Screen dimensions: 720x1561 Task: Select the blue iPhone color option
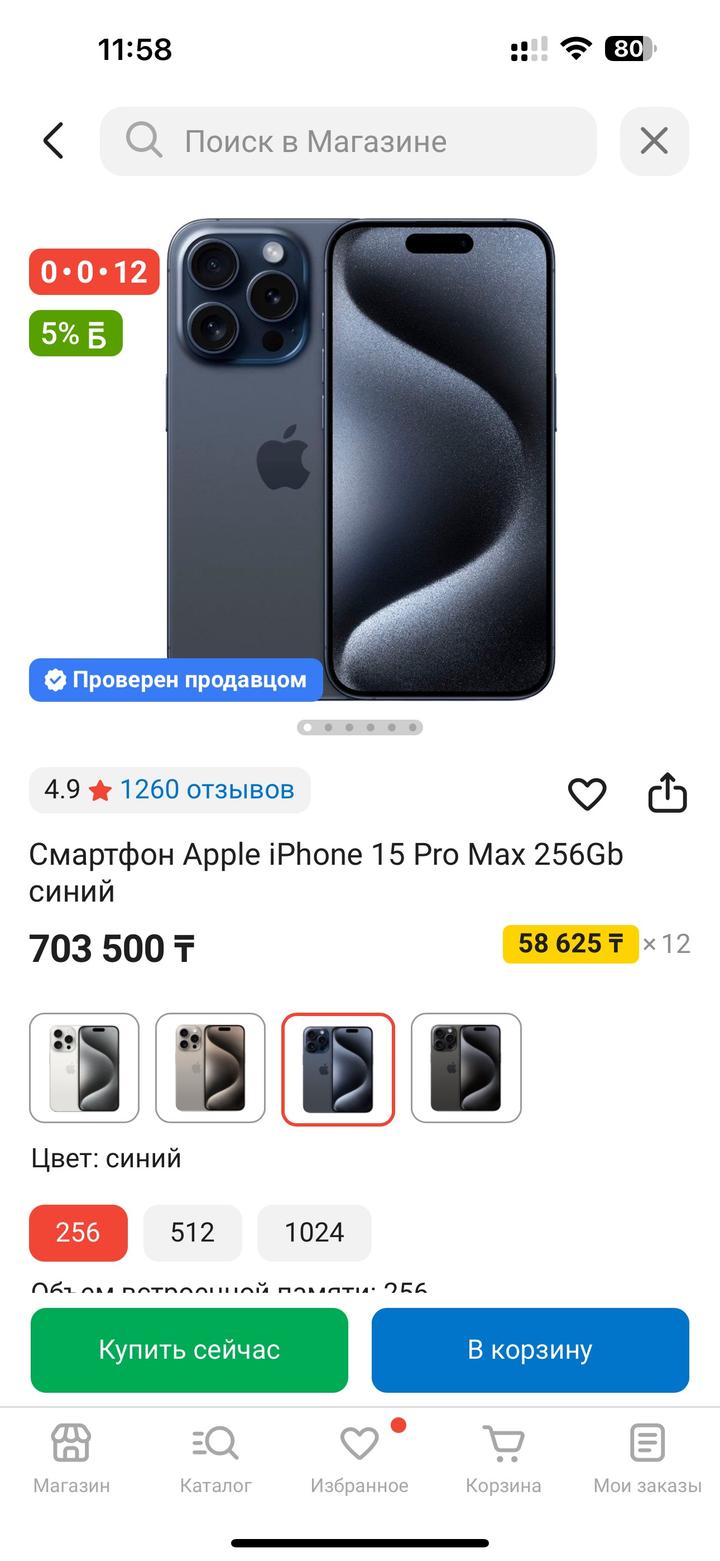[338, 1068]
